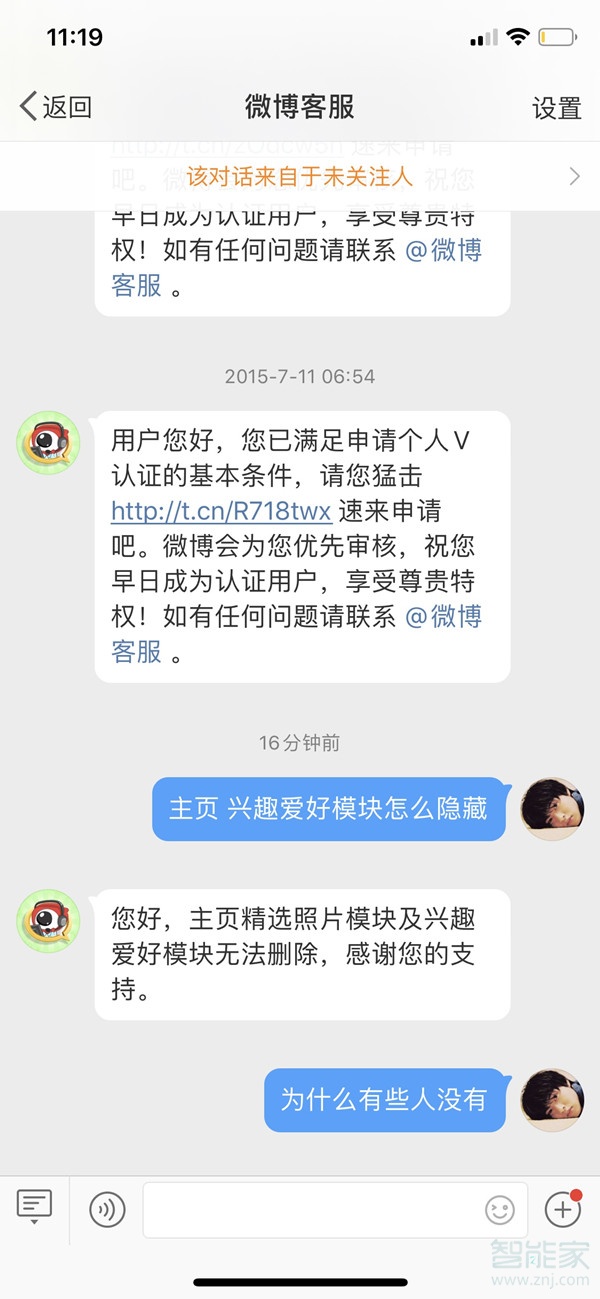The width and height of the screenshot is (600, 1299).
Task: Open the 该对话来自于未关注人 banner
Action: [x=300, y=177]
